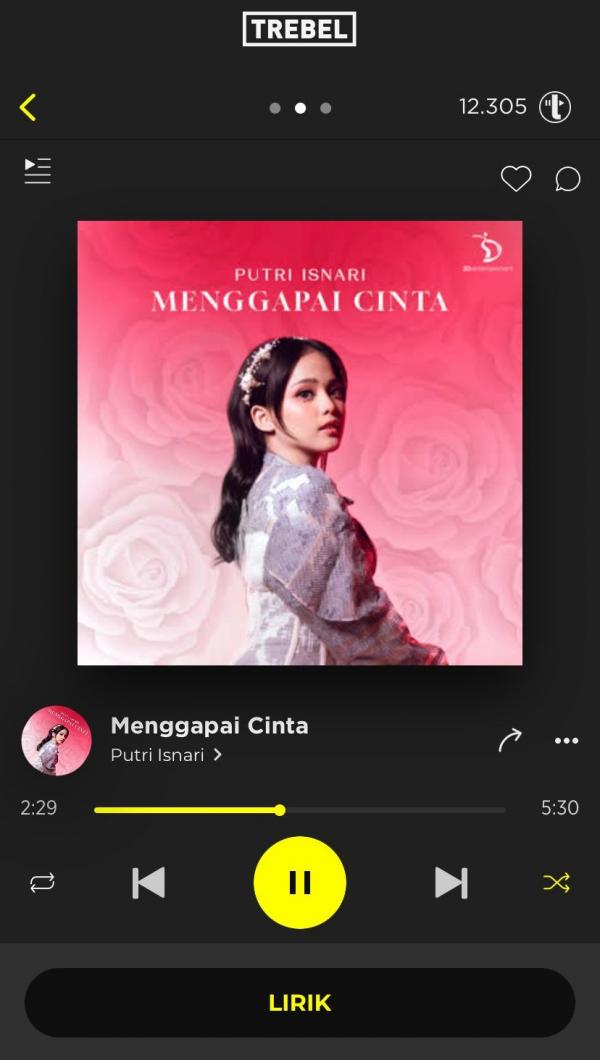The height and width of the screenshot is (1060, 600).
Task: Toggle repeat mode
Action: pyautogui.click(x=42, y=883)
